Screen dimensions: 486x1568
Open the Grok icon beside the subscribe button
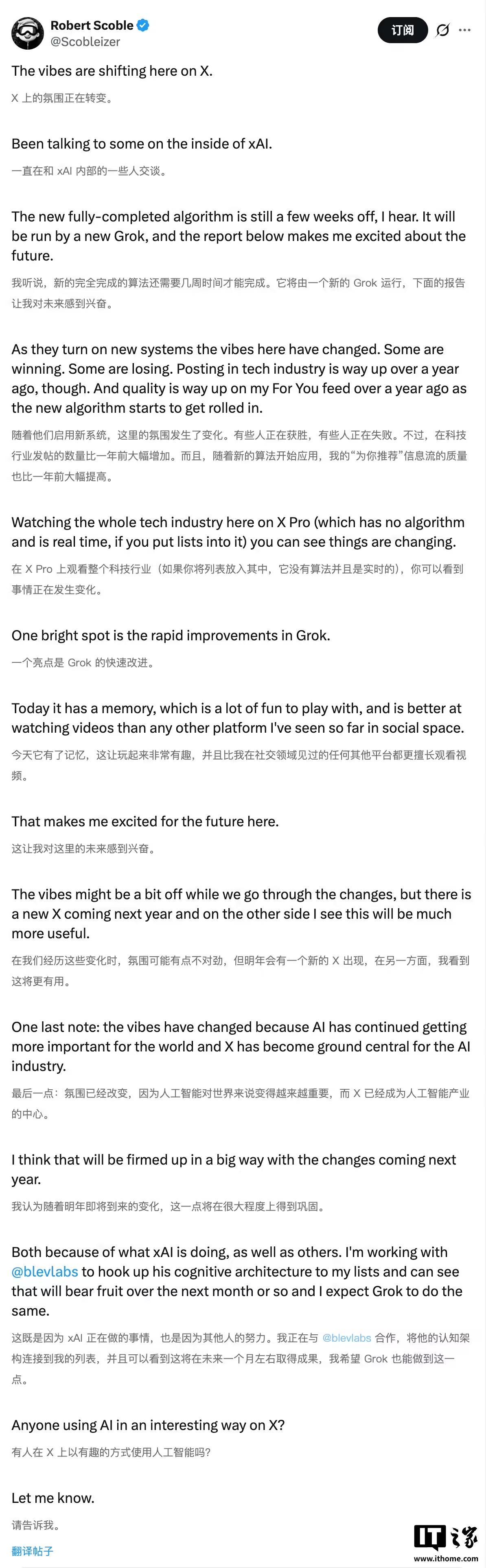point(443,30)
